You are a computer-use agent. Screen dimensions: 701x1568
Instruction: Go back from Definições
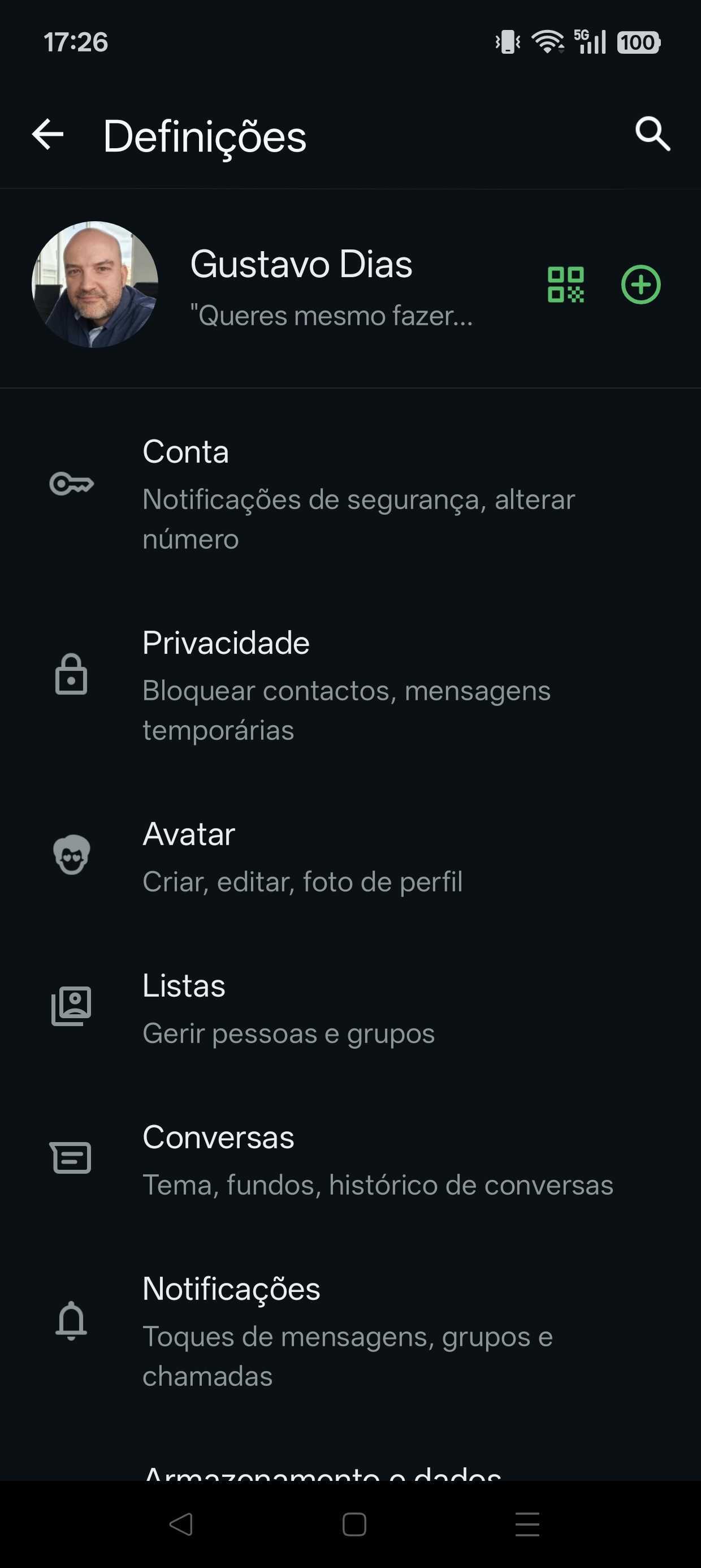[x=47, y=135]
